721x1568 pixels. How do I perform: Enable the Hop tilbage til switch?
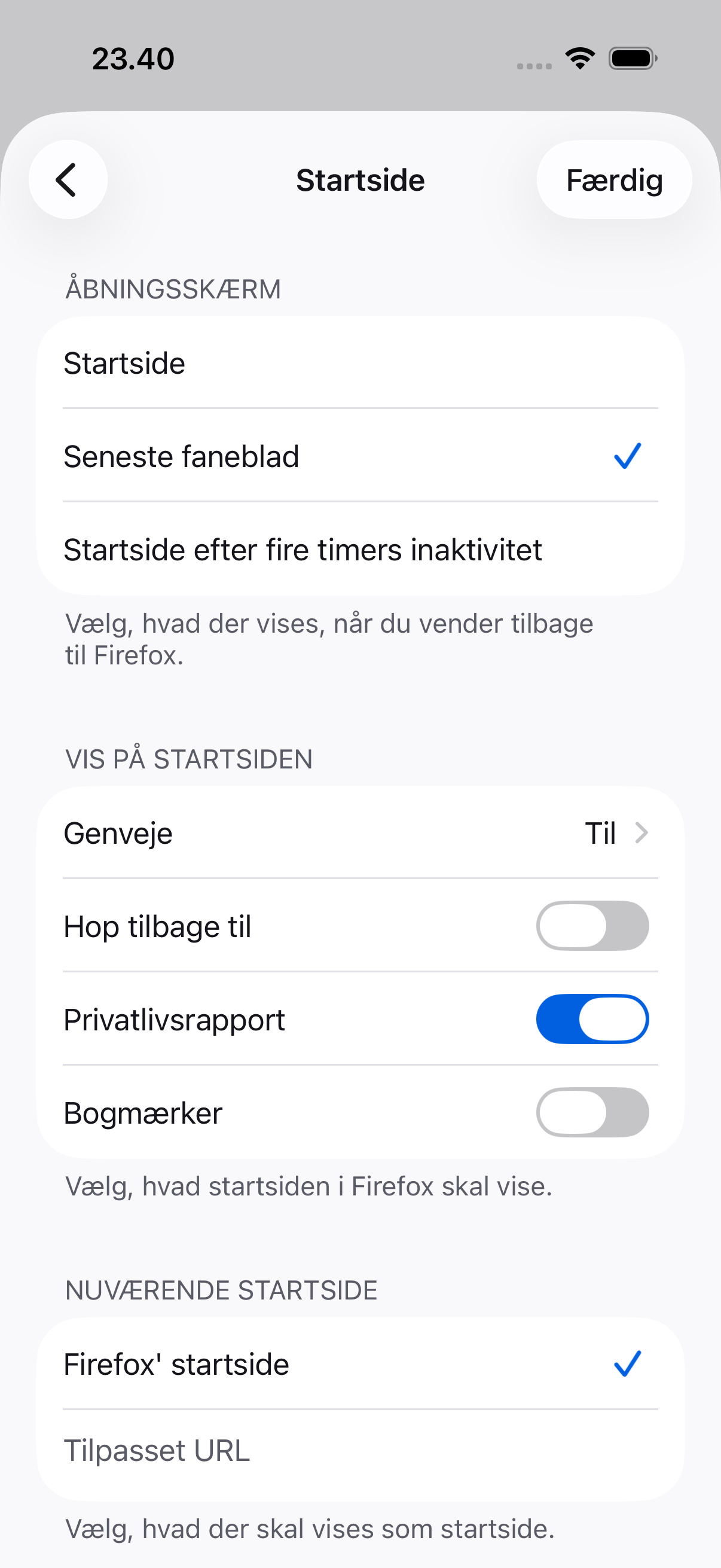pyautogui.click(x=592, y=926)
